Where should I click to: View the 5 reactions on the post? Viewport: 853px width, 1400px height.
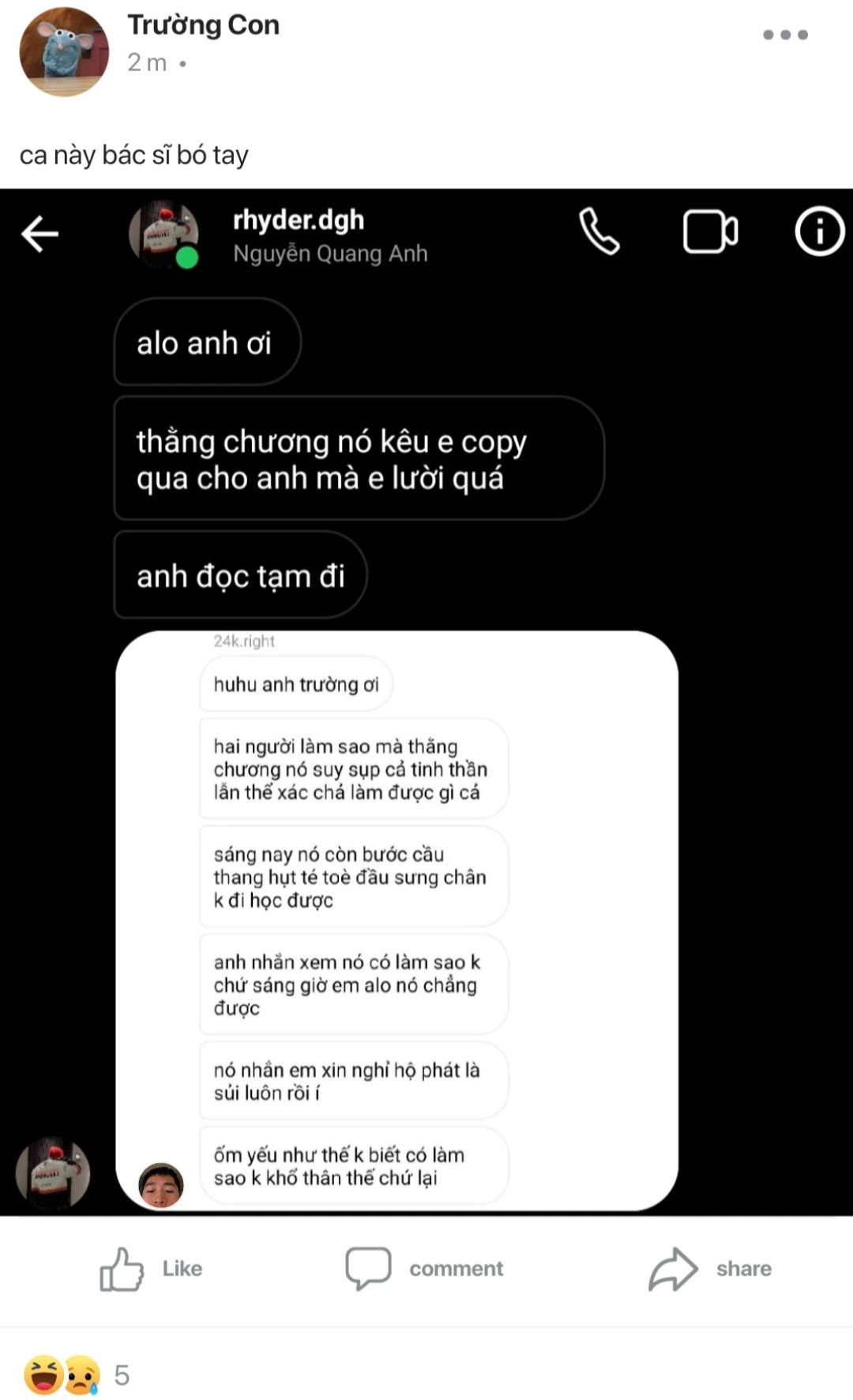point(77,1375)
